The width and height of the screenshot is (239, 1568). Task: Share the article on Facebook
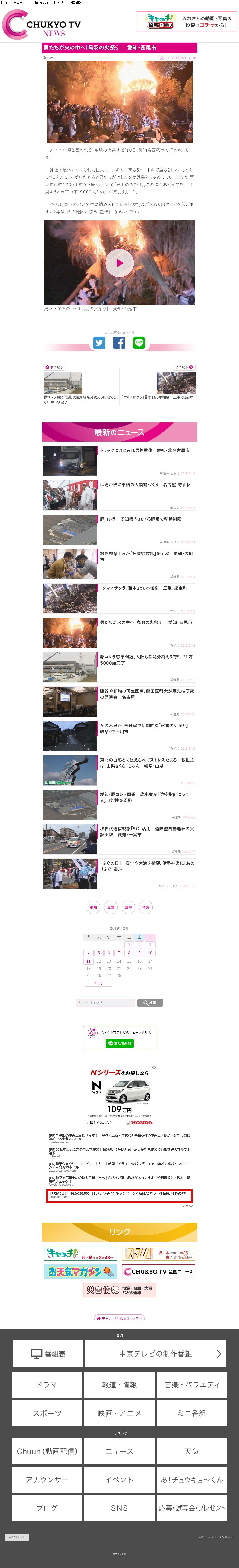119,343
